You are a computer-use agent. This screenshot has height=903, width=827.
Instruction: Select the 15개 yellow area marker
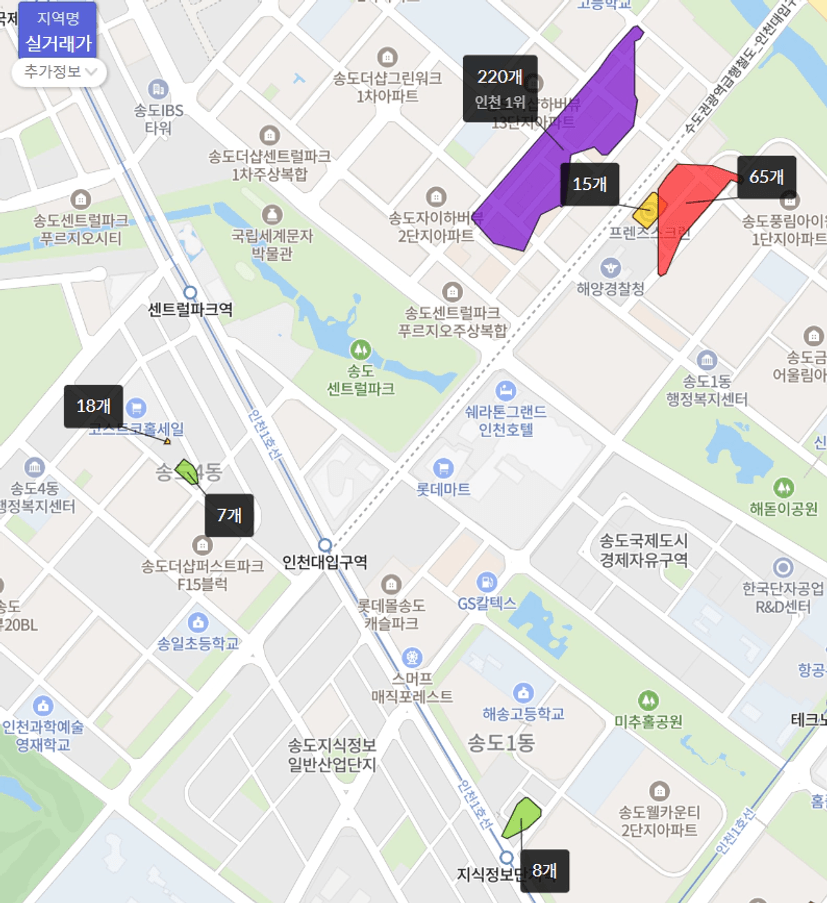click(590, 184)
